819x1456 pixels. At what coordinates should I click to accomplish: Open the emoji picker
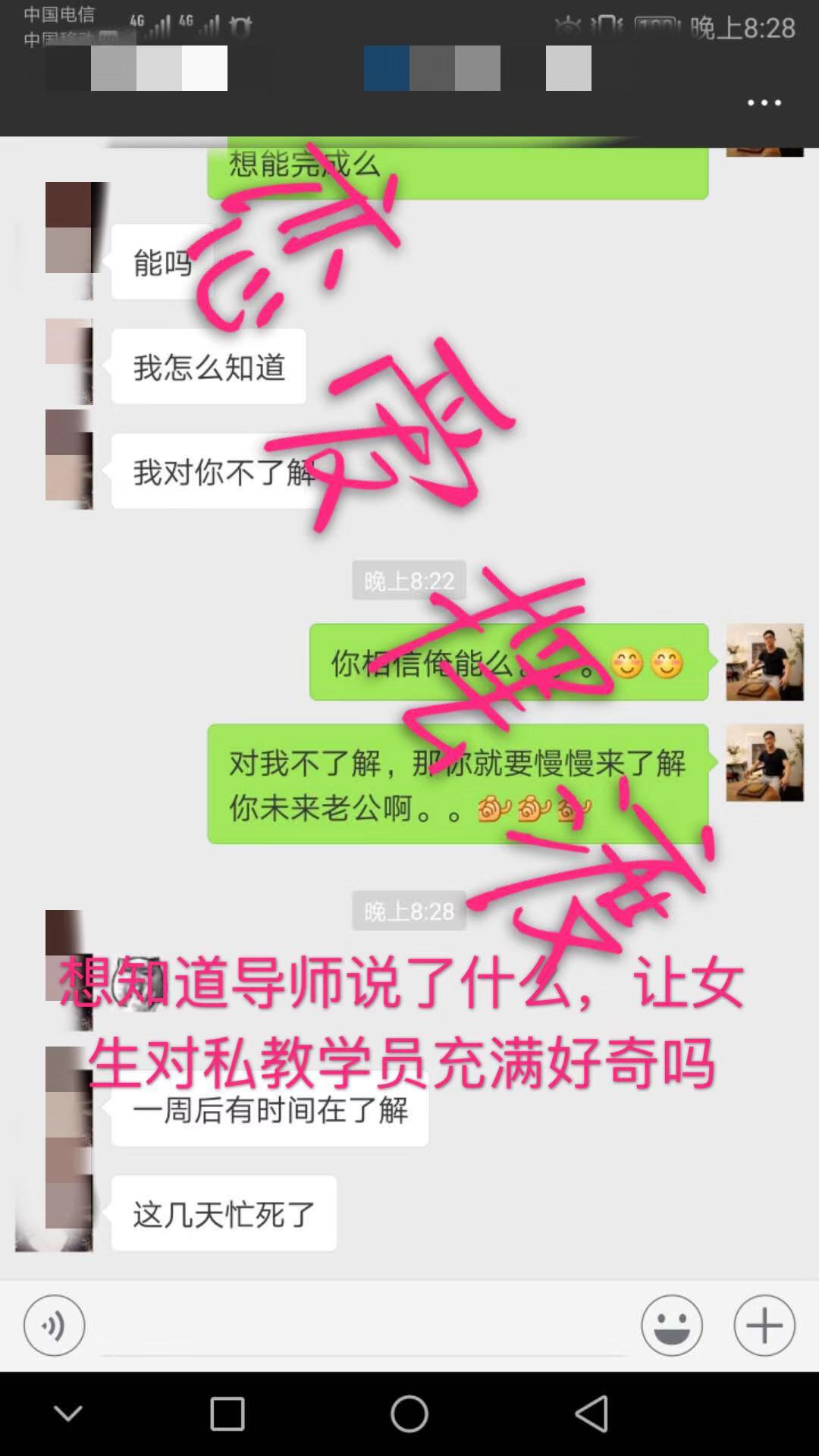click(672, 1325)
